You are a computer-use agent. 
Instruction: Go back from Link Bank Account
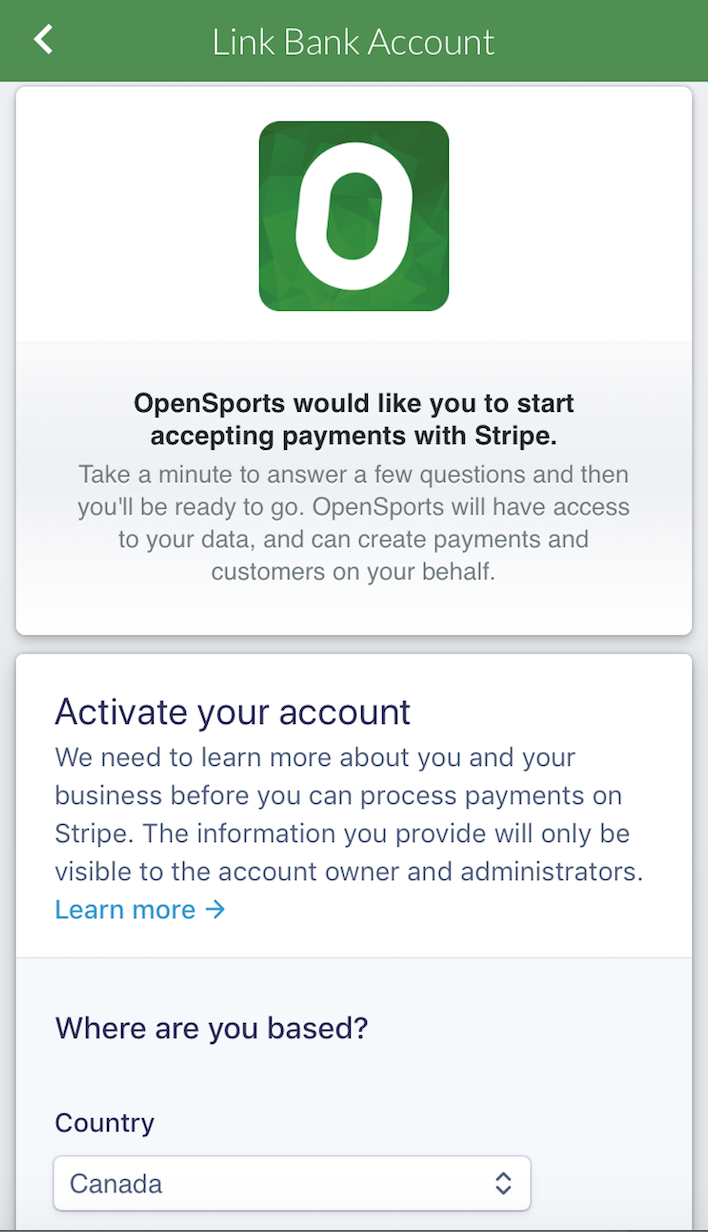[43, 40]
